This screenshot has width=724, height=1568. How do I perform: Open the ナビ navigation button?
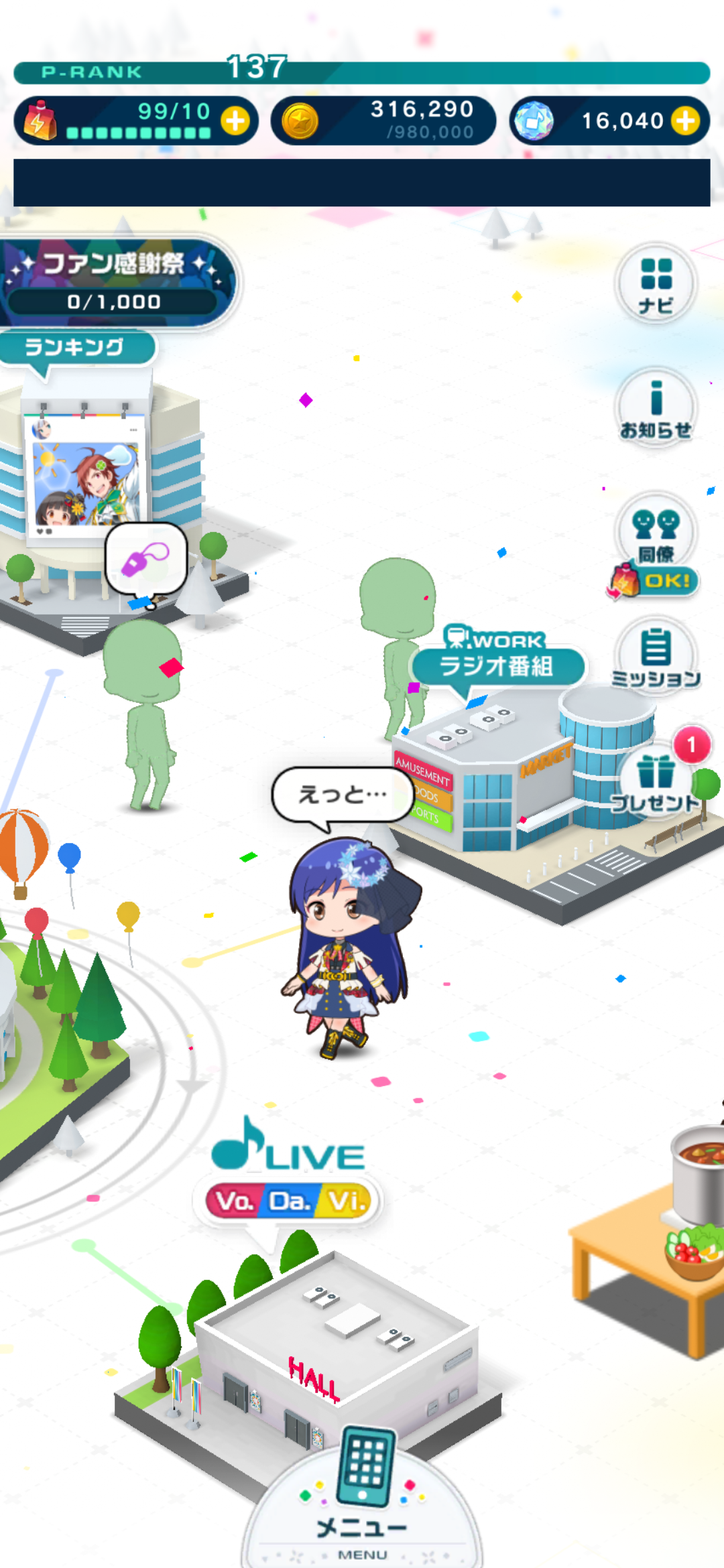click(656, 285)
